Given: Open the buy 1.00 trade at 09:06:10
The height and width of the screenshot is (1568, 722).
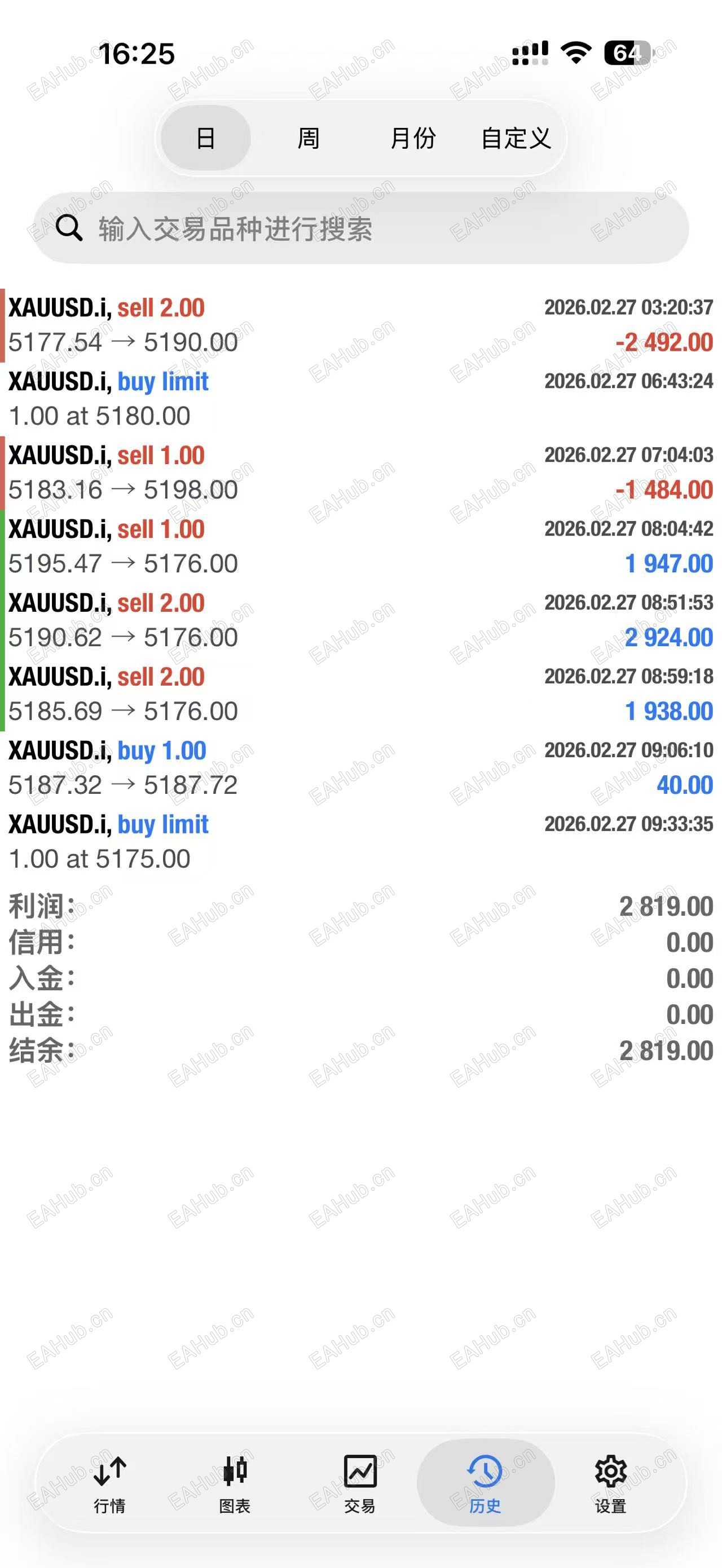Looking at the screenshot, I should click(x=361, y=767).
